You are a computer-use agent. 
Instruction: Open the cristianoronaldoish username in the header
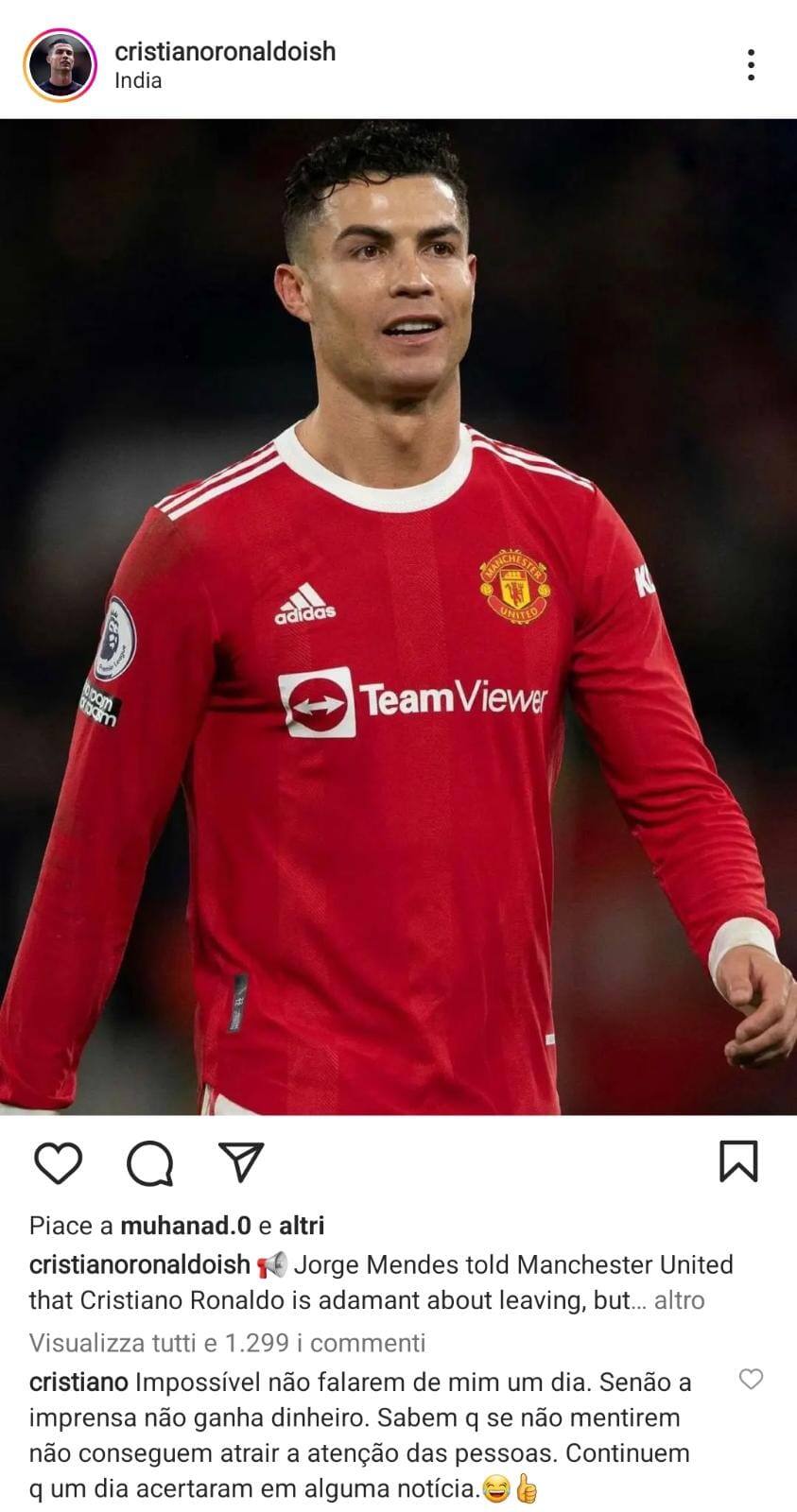225,51
